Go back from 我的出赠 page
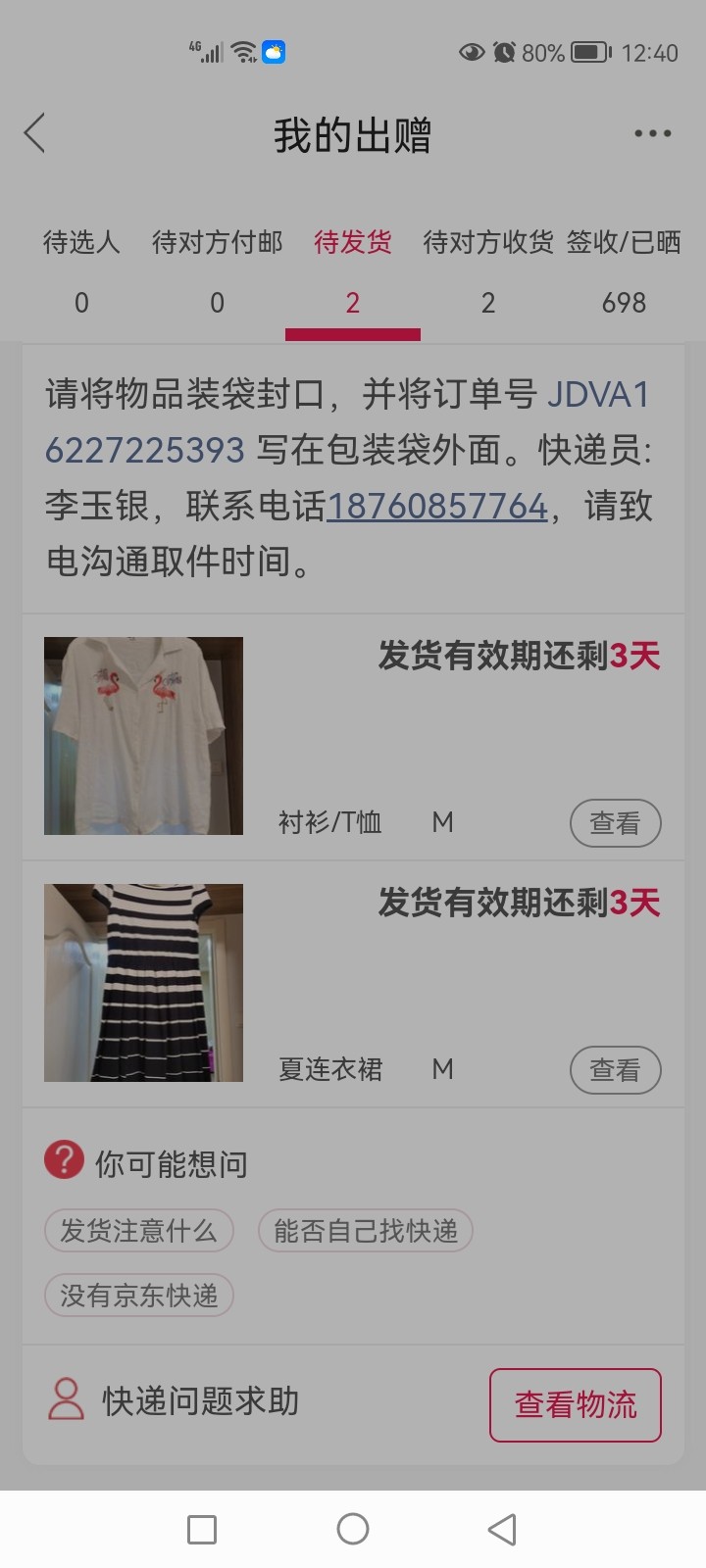The height and width of the screenshot is (1568, 706). click(x=35, y=133)
